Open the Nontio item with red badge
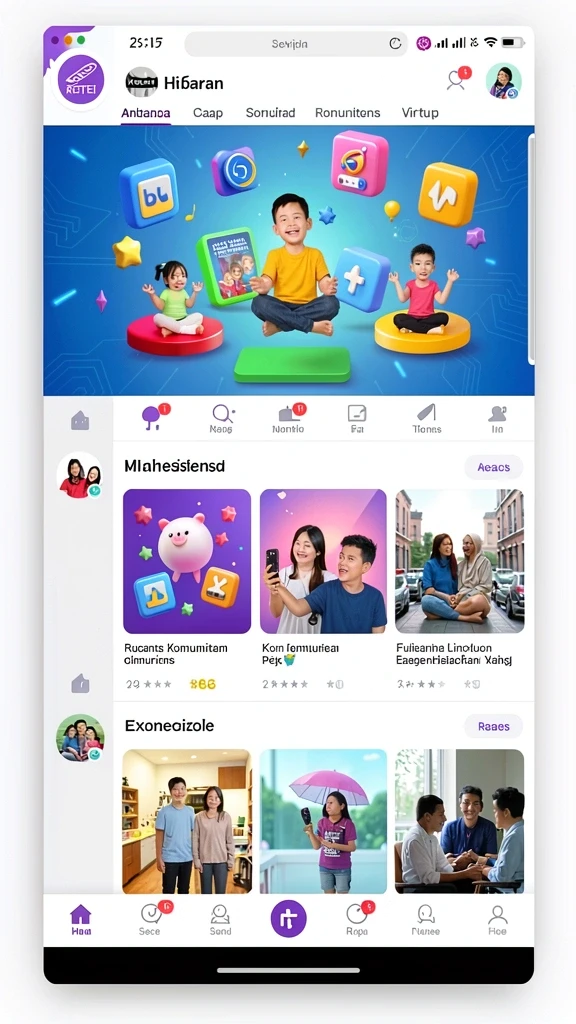Image resolution: width=576 pixels, height=1024 pixels. 289,419
